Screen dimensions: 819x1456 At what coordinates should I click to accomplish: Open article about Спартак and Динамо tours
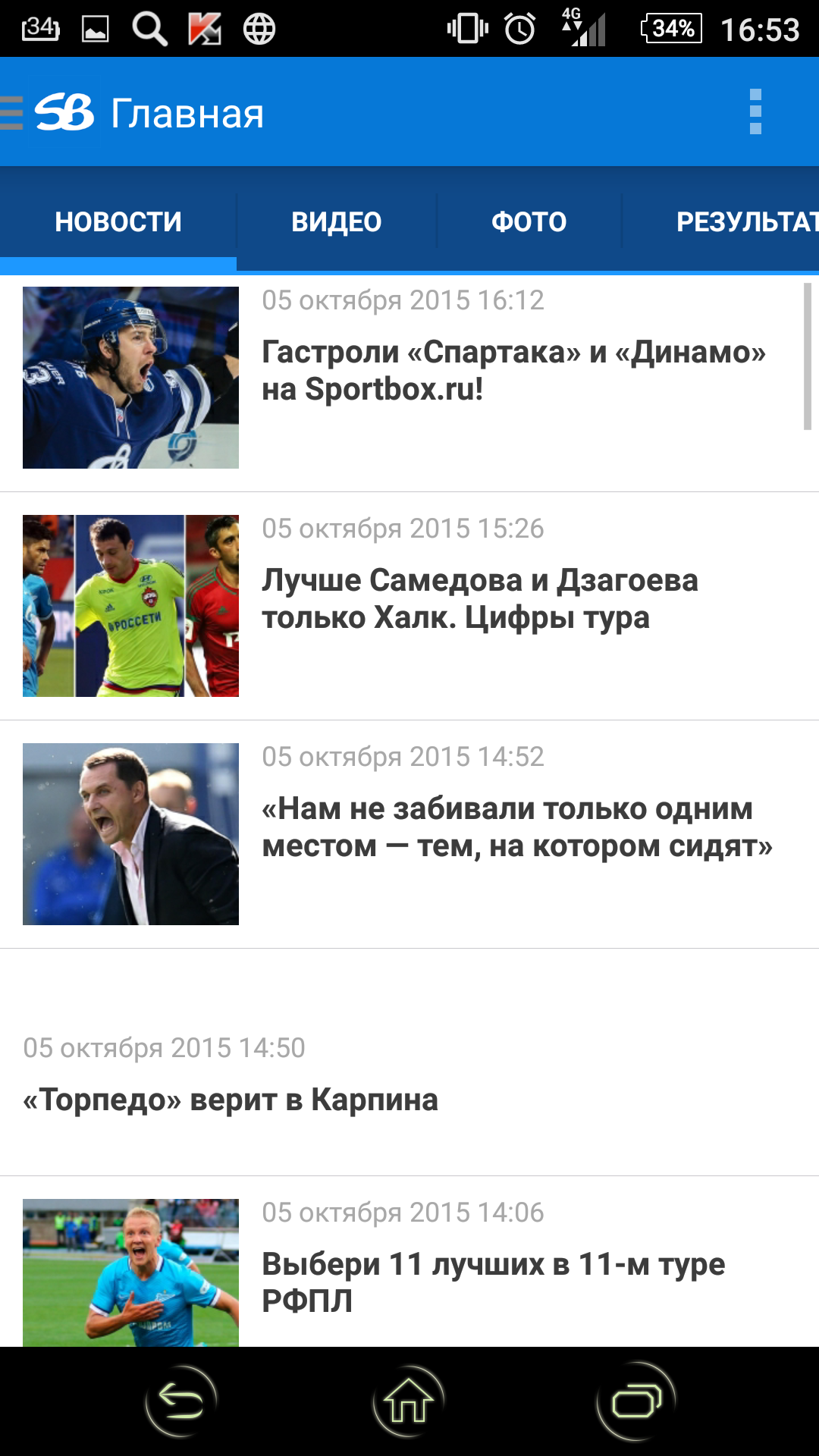pyautogui.click(x=513, y=370)
